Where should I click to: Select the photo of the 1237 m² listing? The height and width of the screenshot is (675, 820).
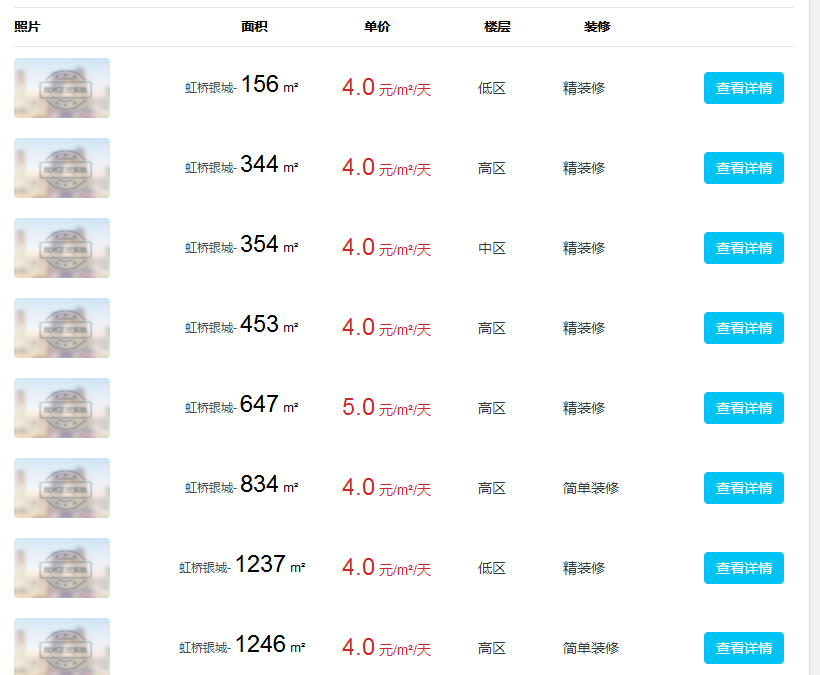62,568
